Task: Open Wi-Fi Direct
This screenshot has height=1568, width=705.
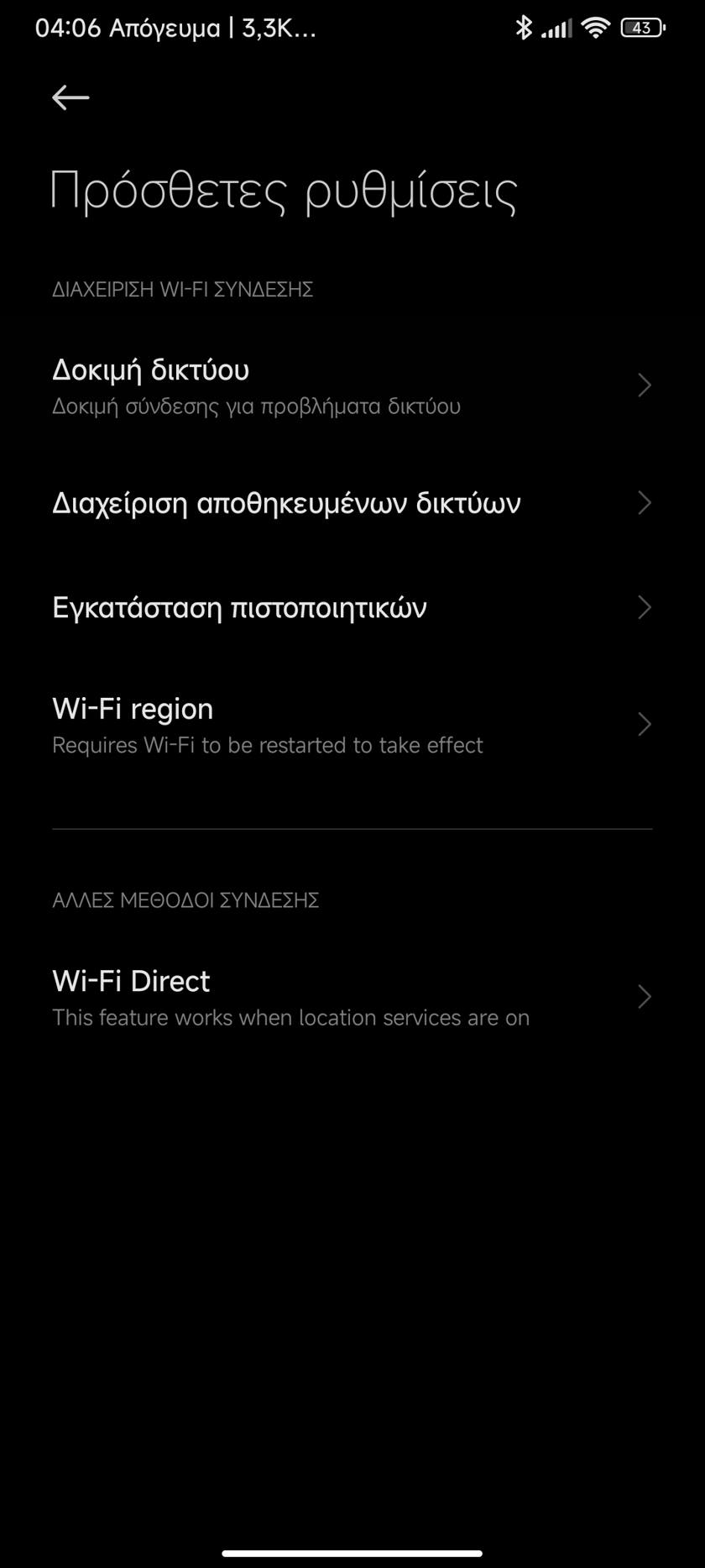Action: click(x=352, y=997)
